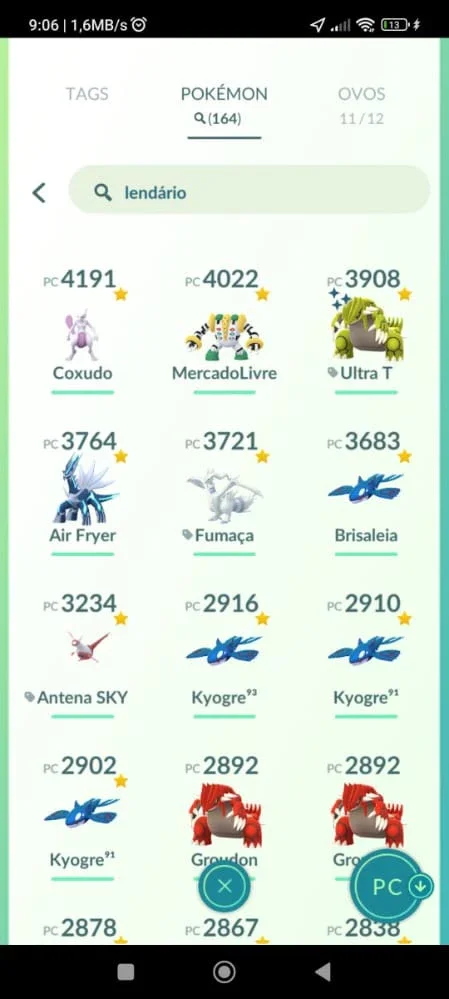
Task: Close the Pokémon list with the X button
Action: pos(224,886)
